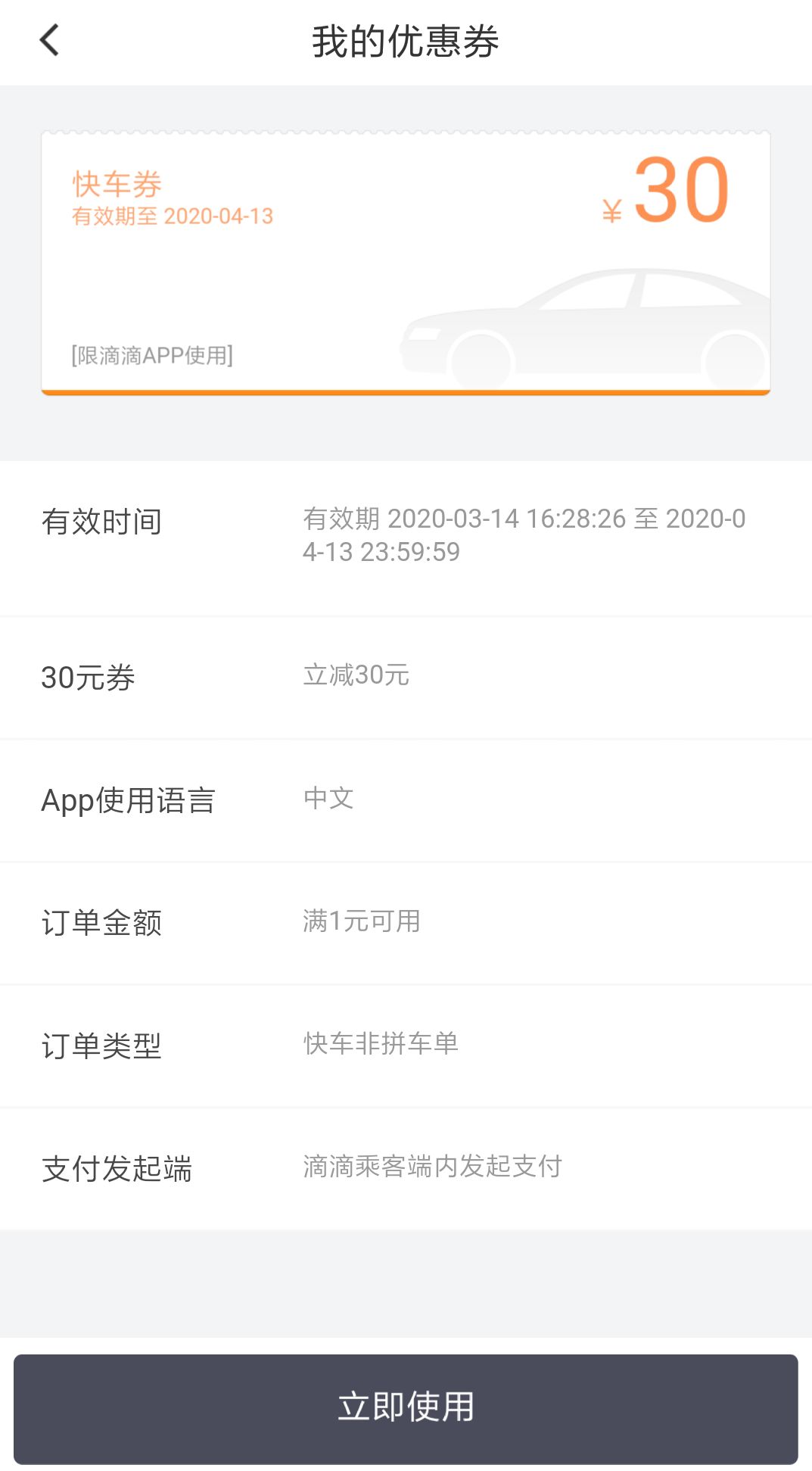Tap the 滴滴乘客端内发起支付 value text
Image resolution: width=812 pixels, height=1471 pixels.
432,1167
